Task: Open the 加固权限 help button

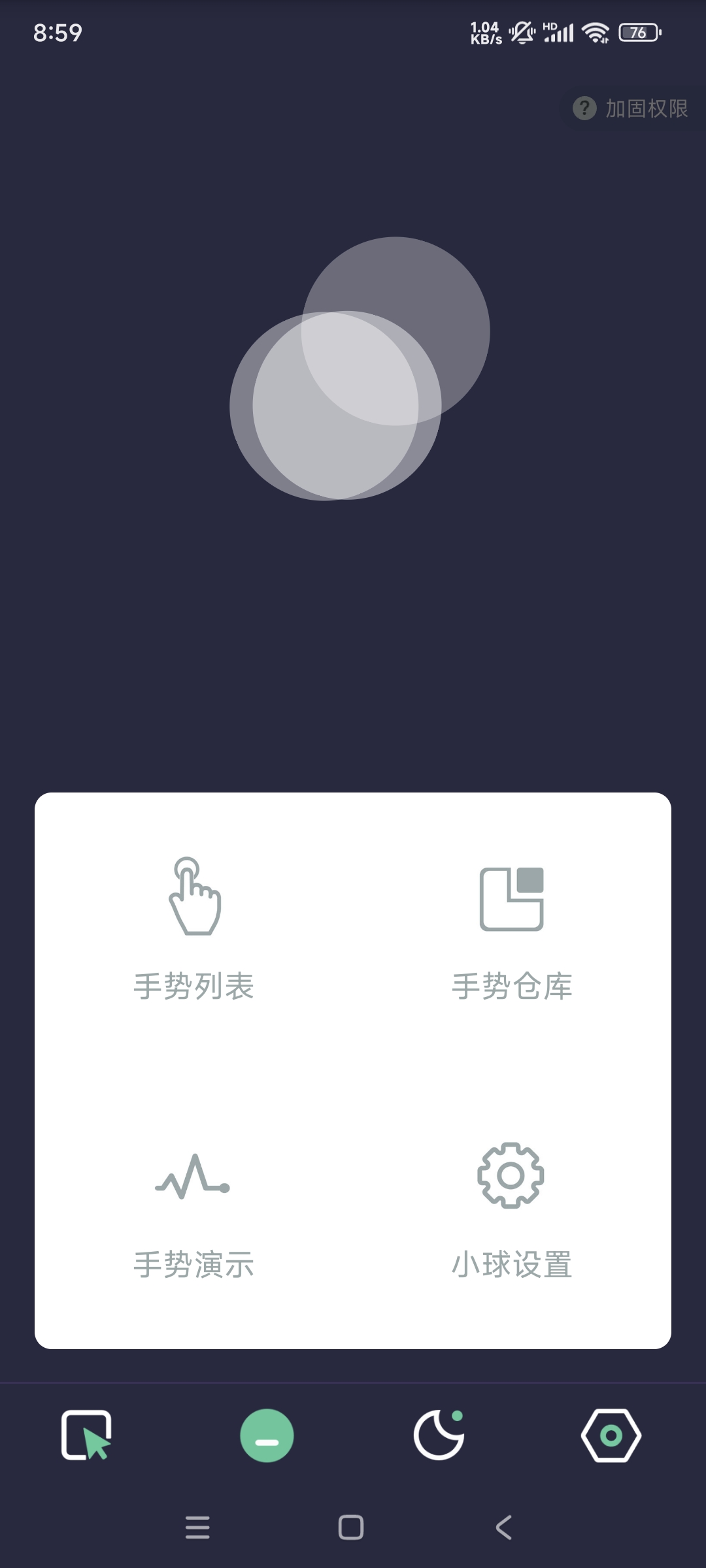Action: point(631,108)
